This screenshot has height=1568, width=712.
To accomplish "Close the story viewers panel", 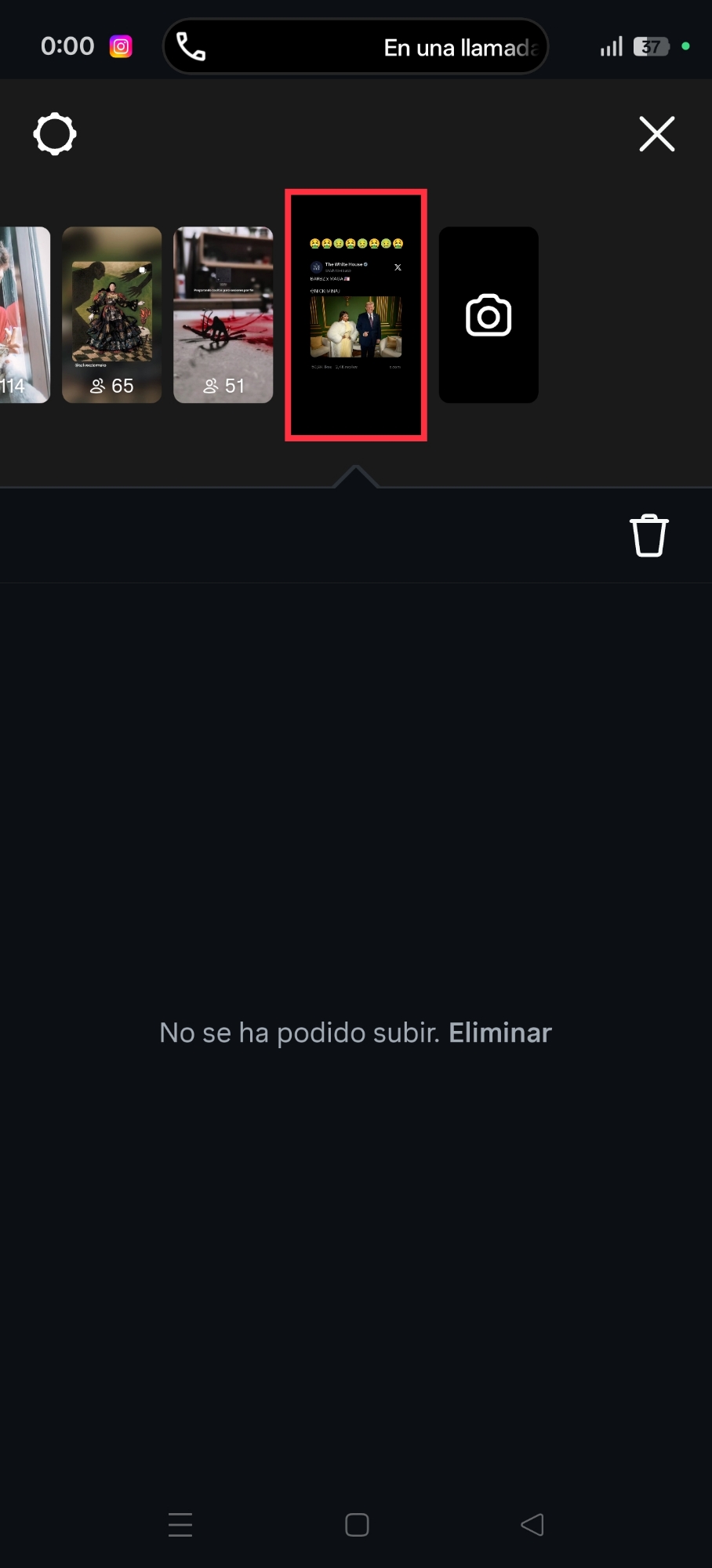I will [656, 134].
